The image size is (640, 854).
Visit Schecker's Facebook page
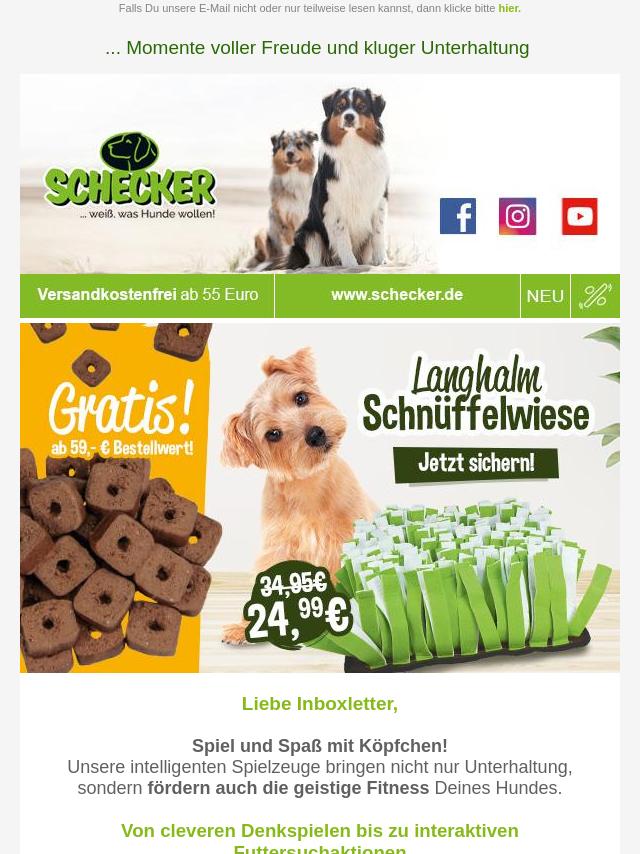458,216
